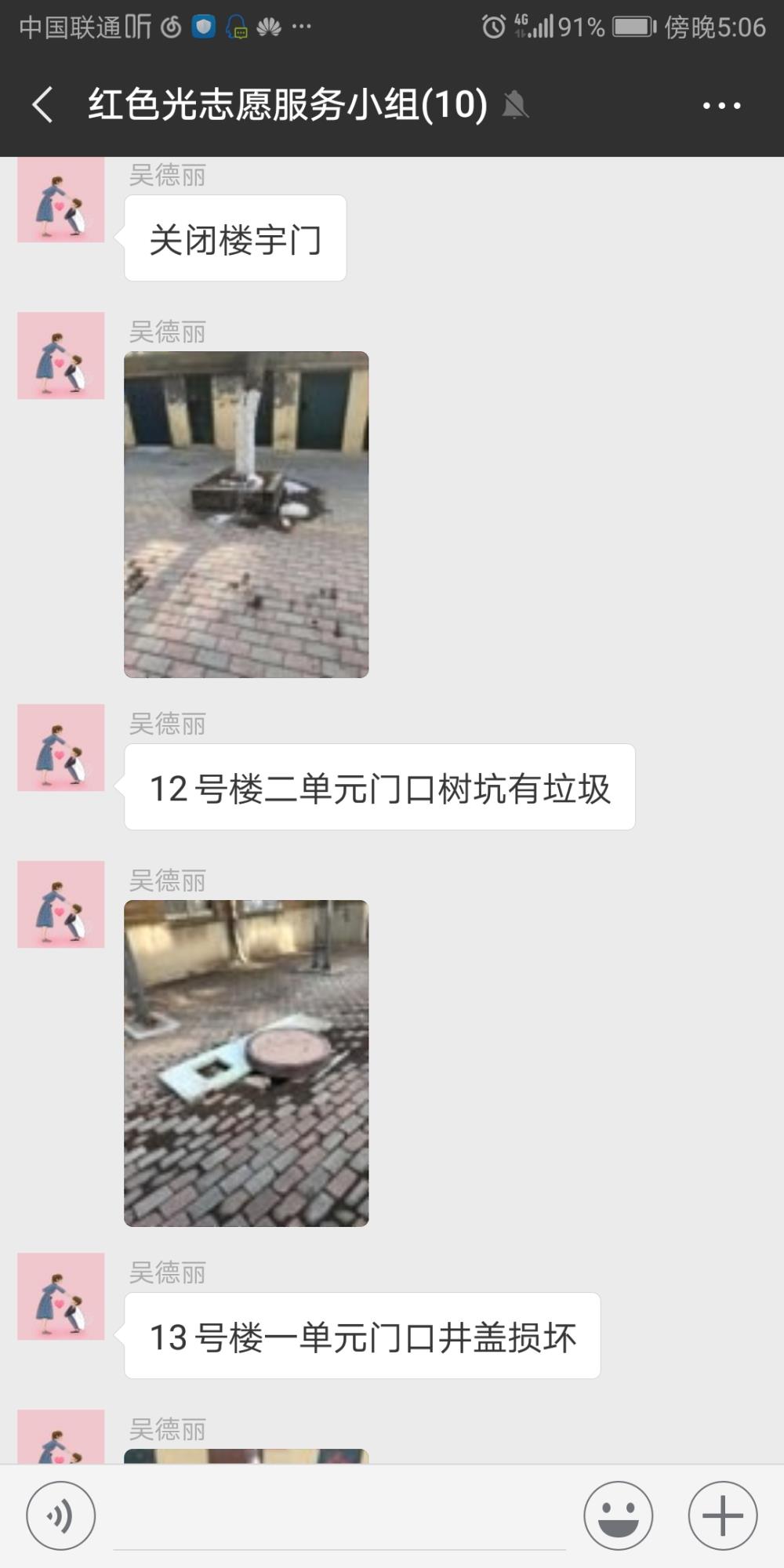Open the plus attachment menu
This screenshot has width=784, height=1568.
click(x=723, y=1515)
